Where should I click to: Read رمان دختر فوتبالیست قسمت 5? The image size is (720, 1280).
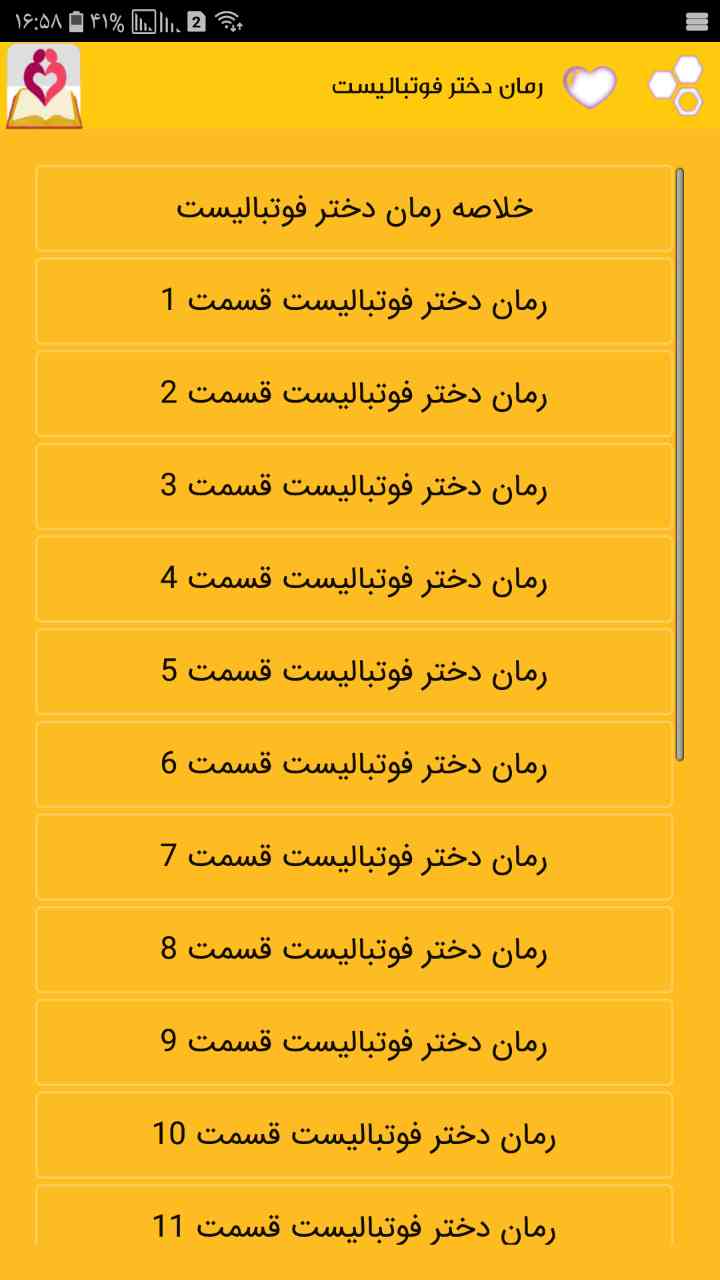355,671
